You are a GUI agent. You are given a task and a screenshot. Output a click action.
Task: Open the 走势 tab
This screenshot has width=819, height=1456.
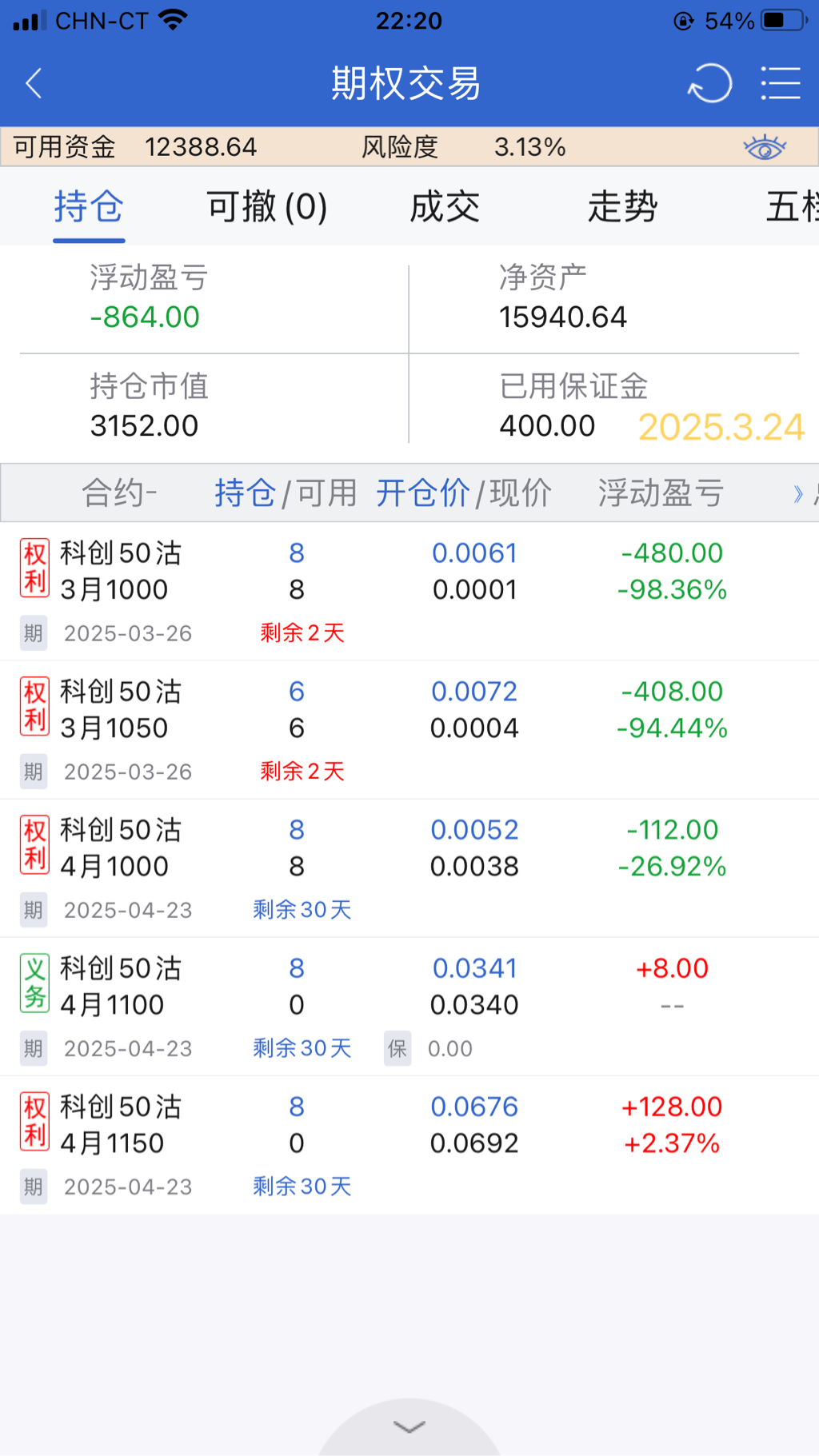pos(622,207)
